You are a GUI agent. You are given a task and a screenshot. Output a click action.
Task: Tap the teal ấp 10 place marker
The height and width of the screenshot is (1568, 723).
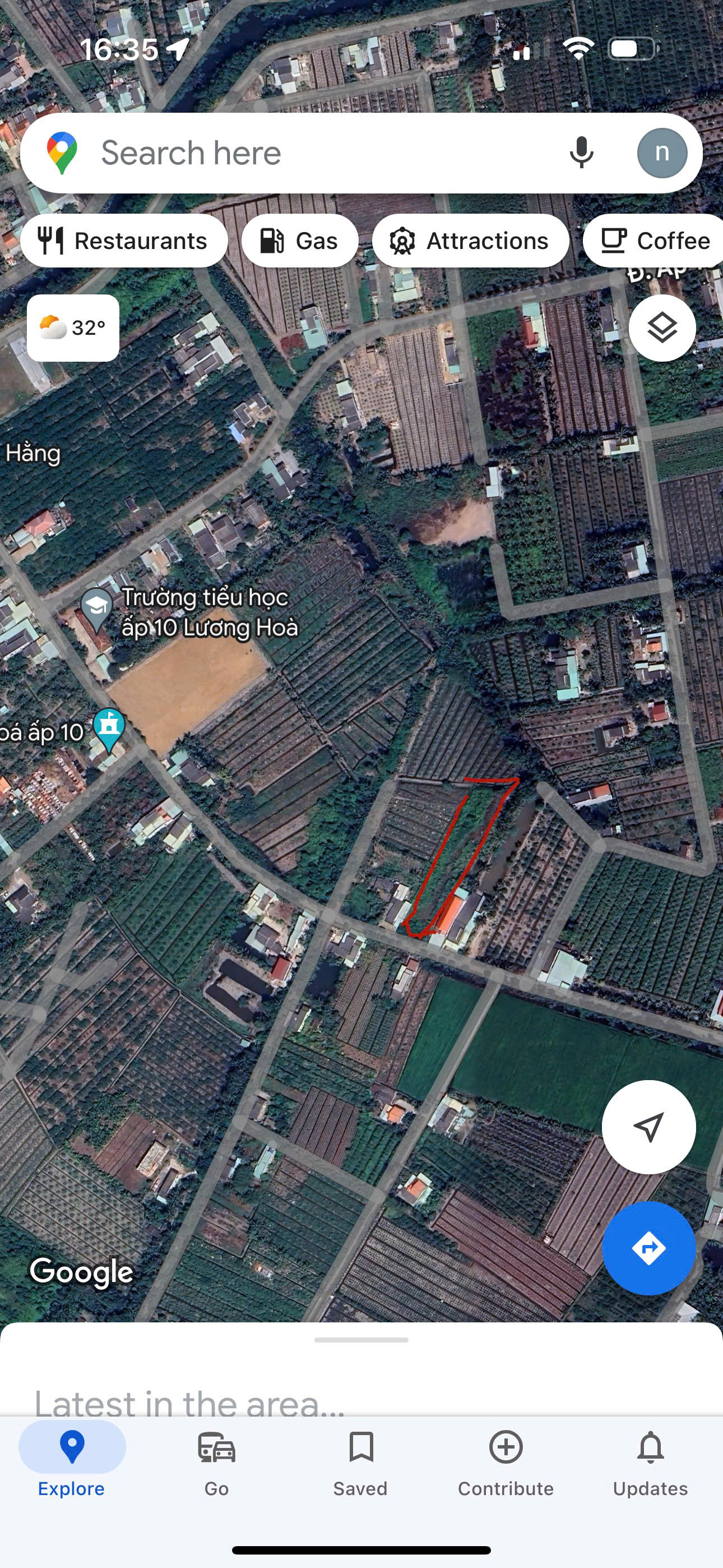[109, 728]
